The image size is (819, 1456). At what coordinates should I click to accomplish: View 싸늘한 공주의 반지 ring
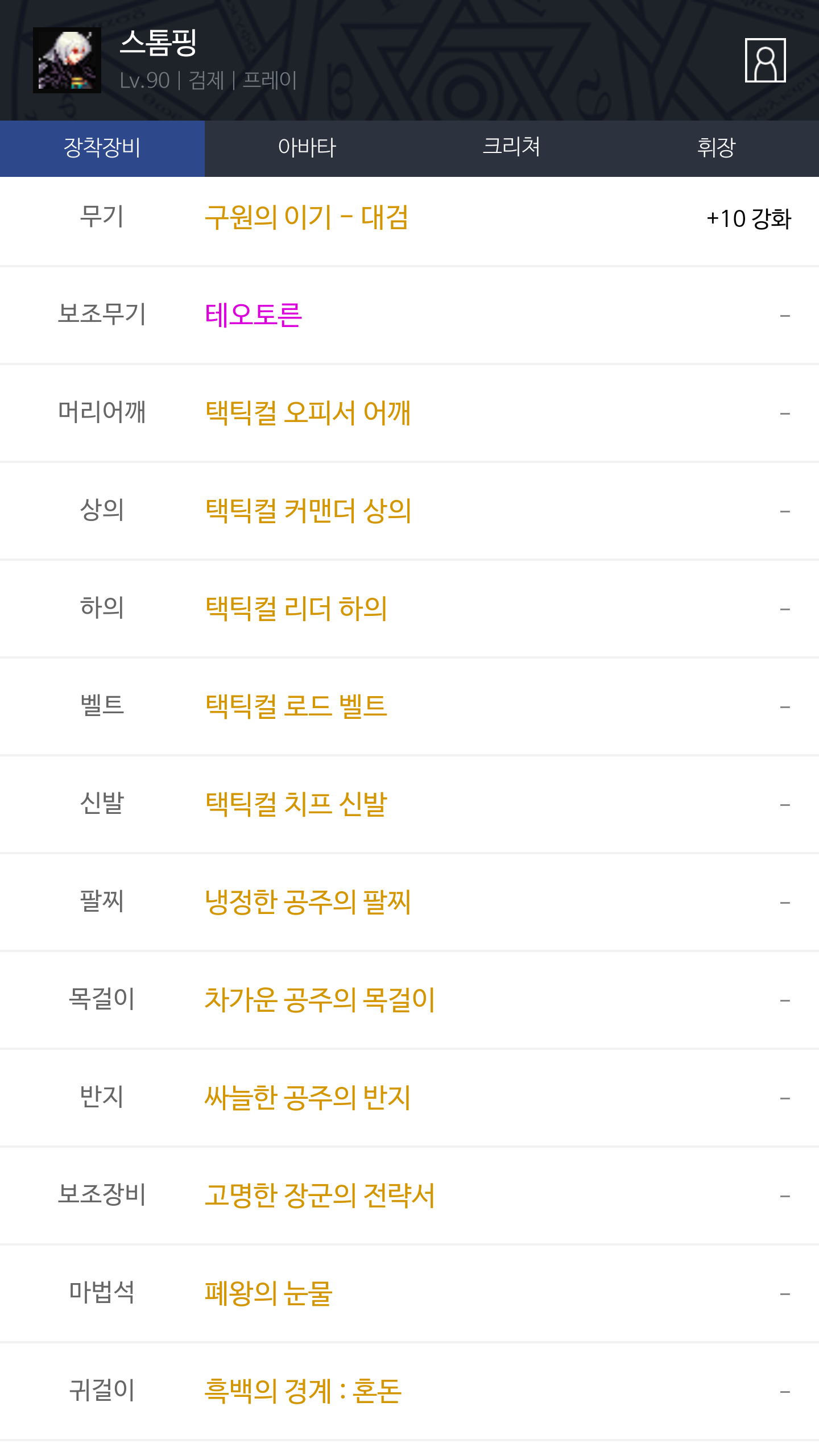[308, 1098]
